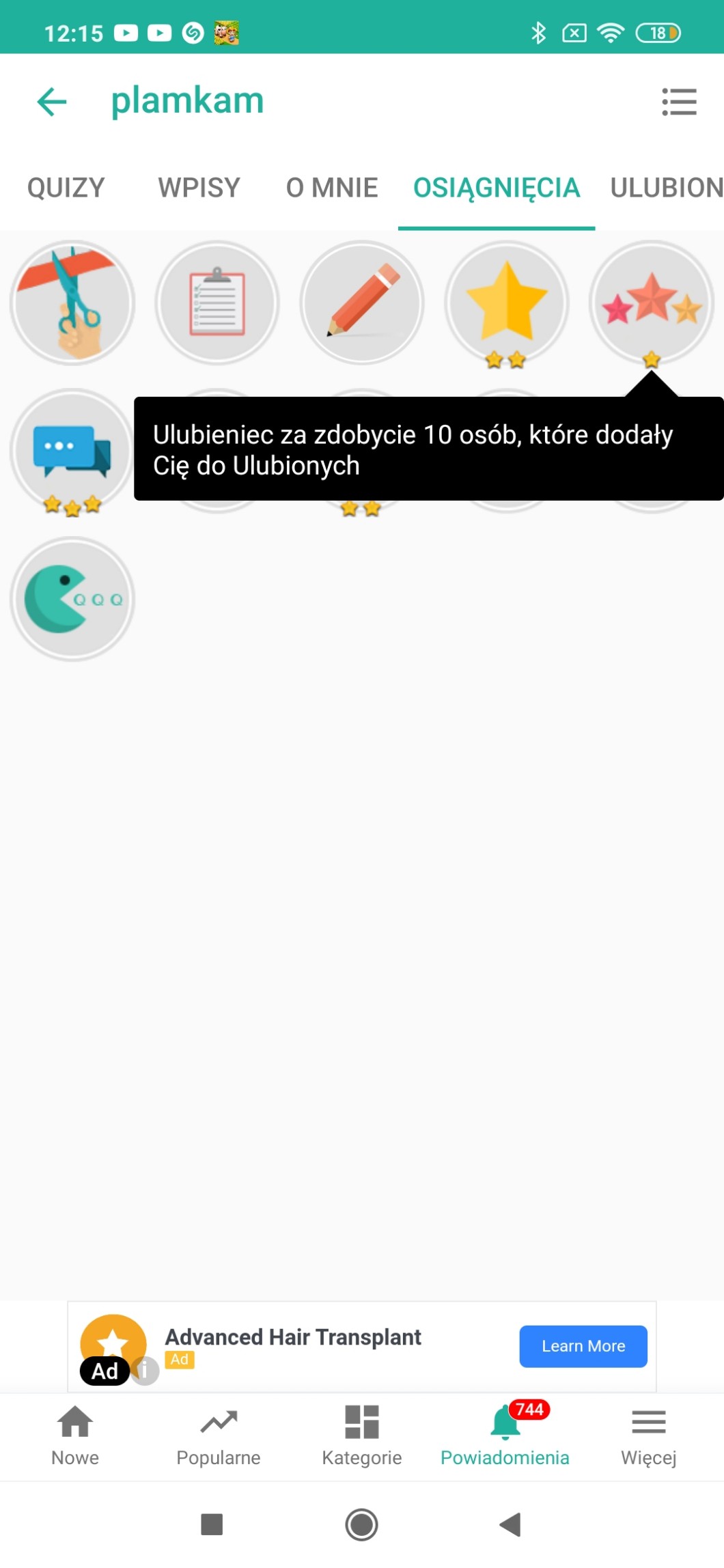The height and width of the screenshot is (1568, 724).
Task: Switch to the ULUBIONE tab
Action: [667, 188]
